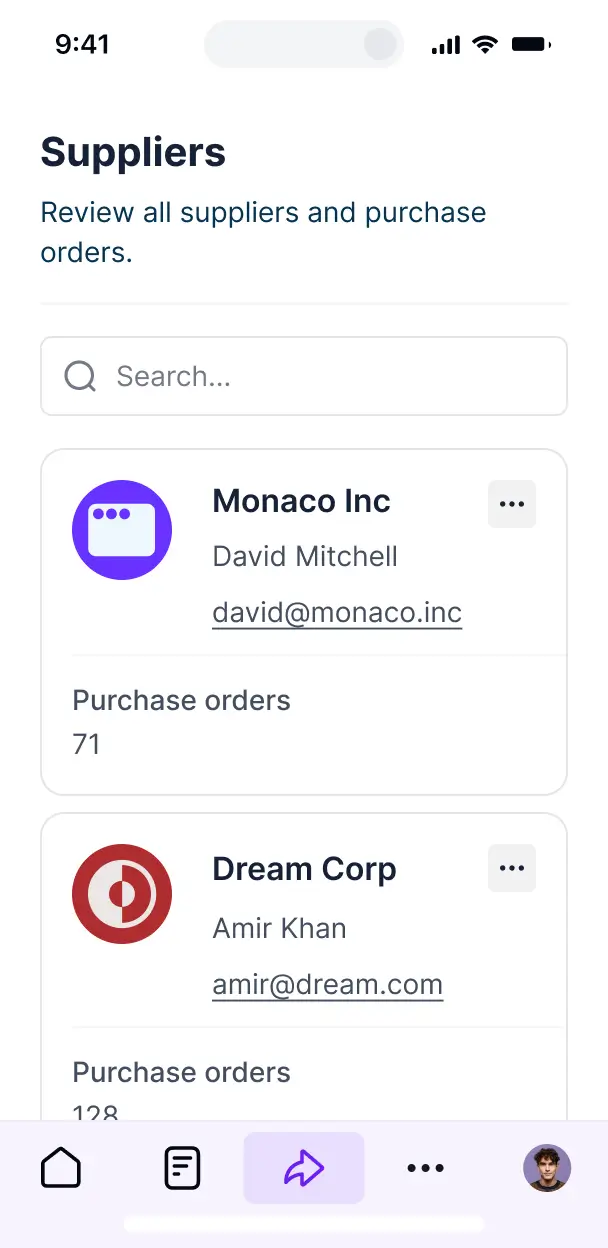Viewport: 608px width, 1248px height.
Task: Open the Monaco Inc supplier card
Action: [x=301, y=500]
